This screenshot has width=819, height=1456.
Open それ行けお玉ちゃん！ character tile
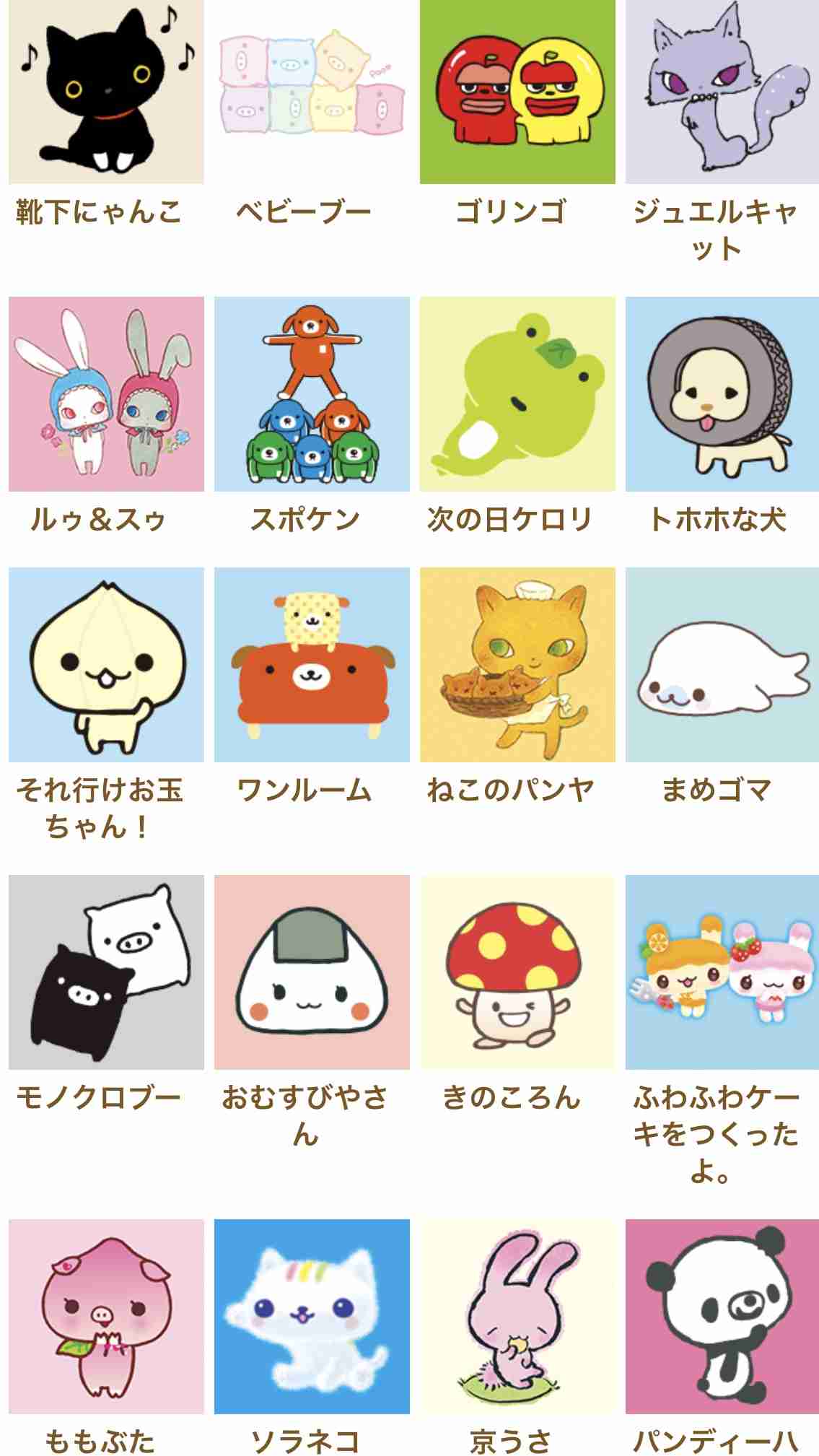(106, 664)
